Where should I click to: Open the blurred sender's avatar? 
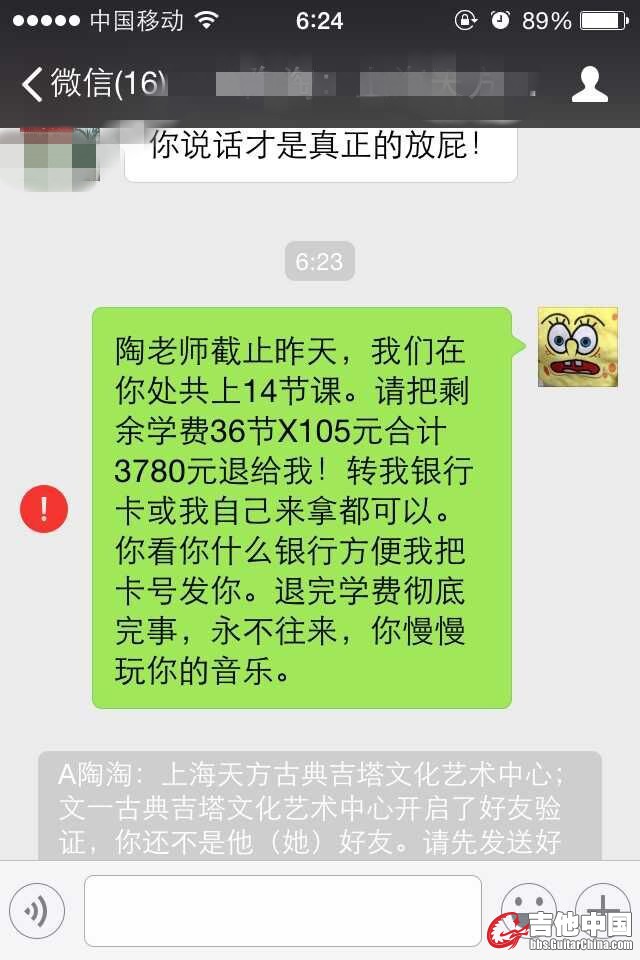pyautogui.click(x=60, y=155)
